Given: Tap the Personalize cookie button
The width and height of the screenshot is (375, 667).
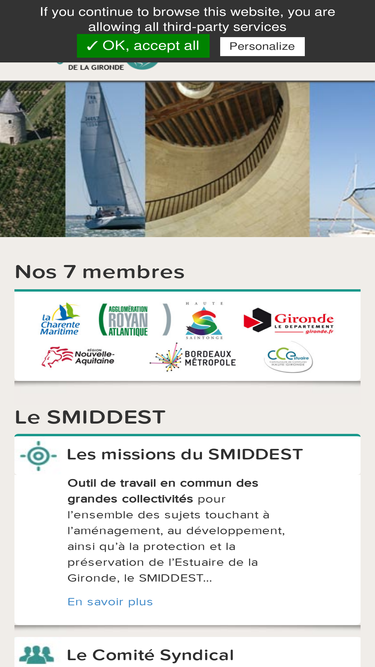Looking at the screenshot, I should point(262,46).
